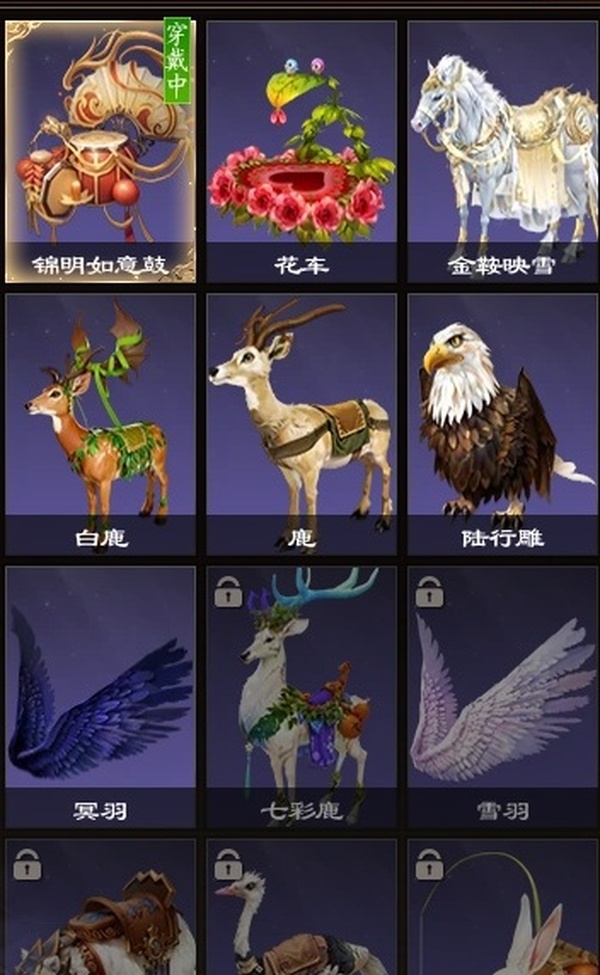Open the 金鞍映雪 white horse card
Viewport: 600px width, 975px height.
coord(502,150)
